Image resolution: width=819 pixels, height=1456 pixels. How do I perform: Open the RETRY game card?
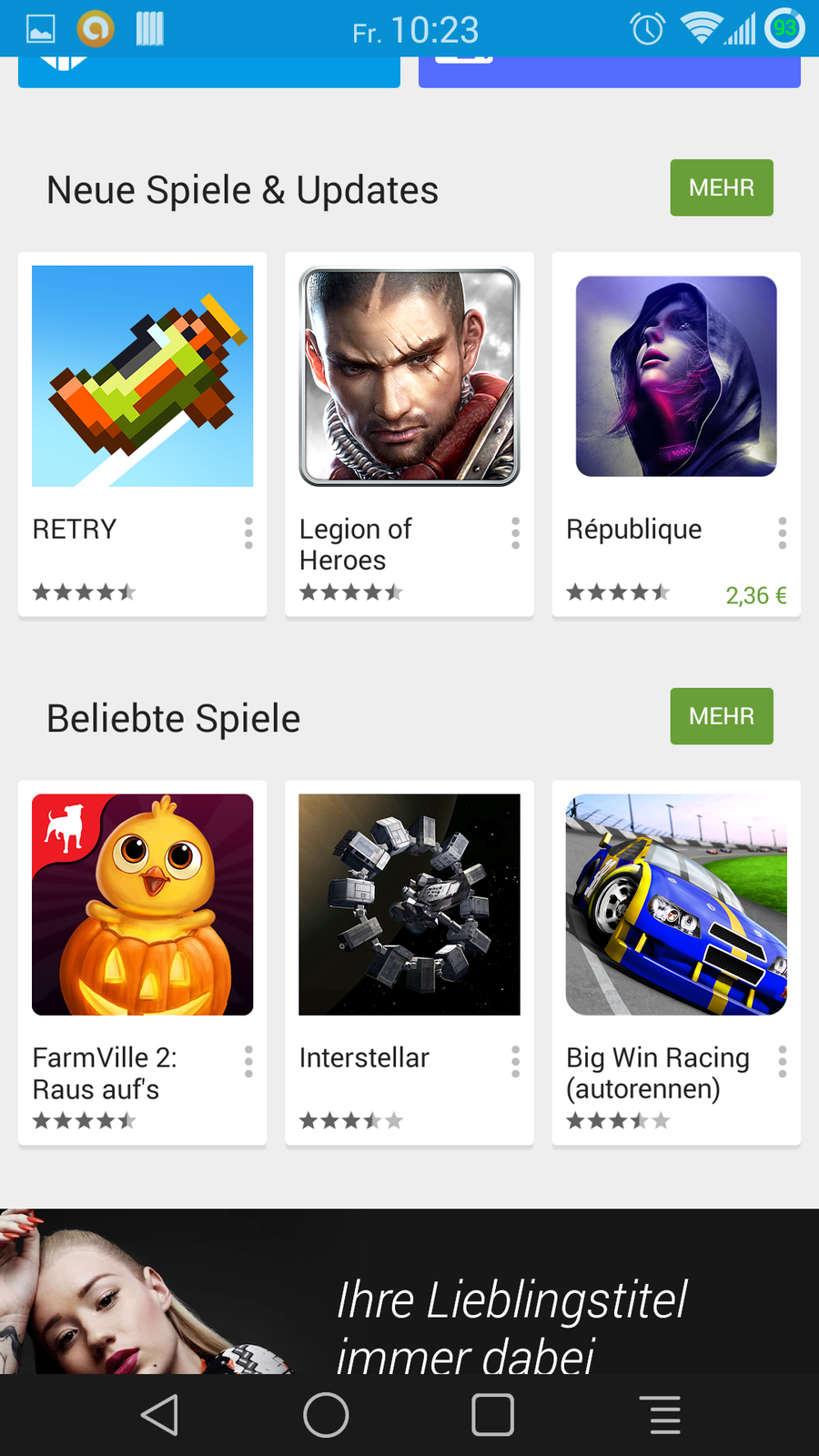click(x=142, y=377)
